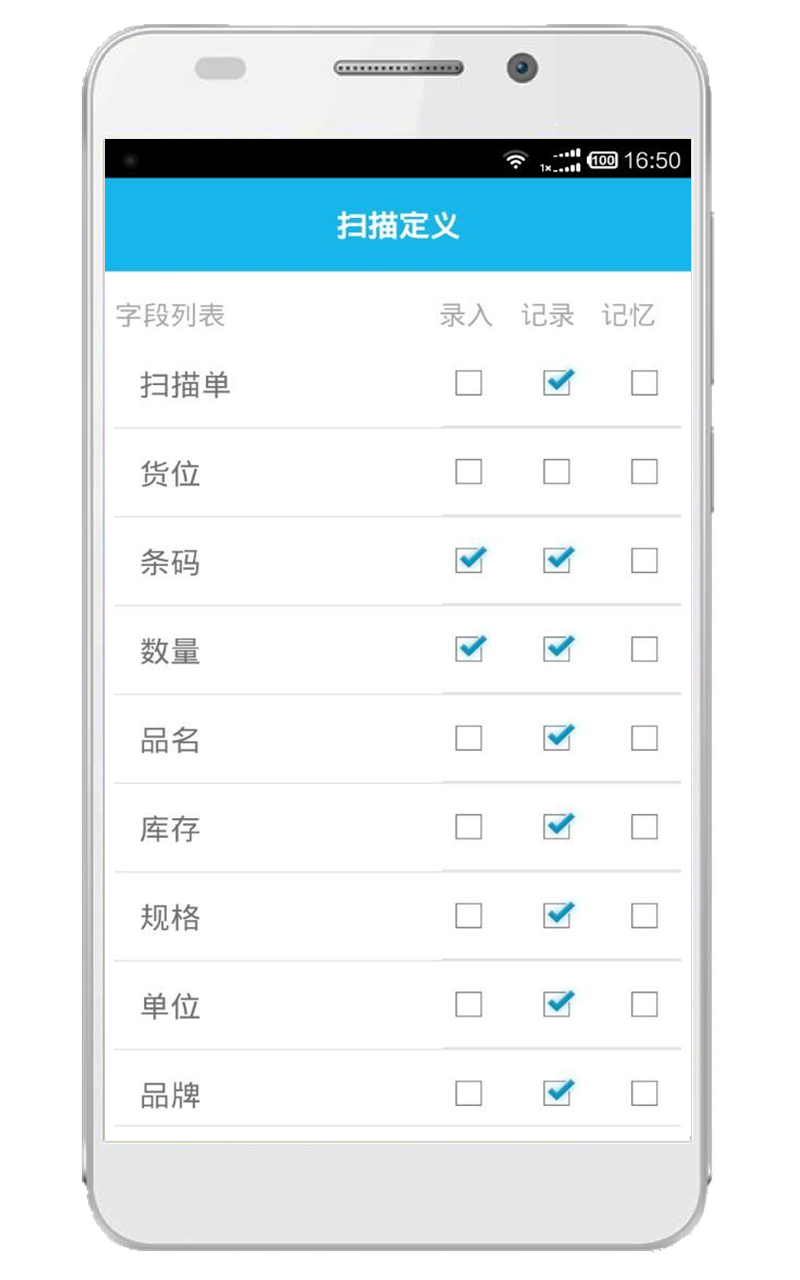
Task: Check 录入 for 规格
Action: tap(468, 916)
